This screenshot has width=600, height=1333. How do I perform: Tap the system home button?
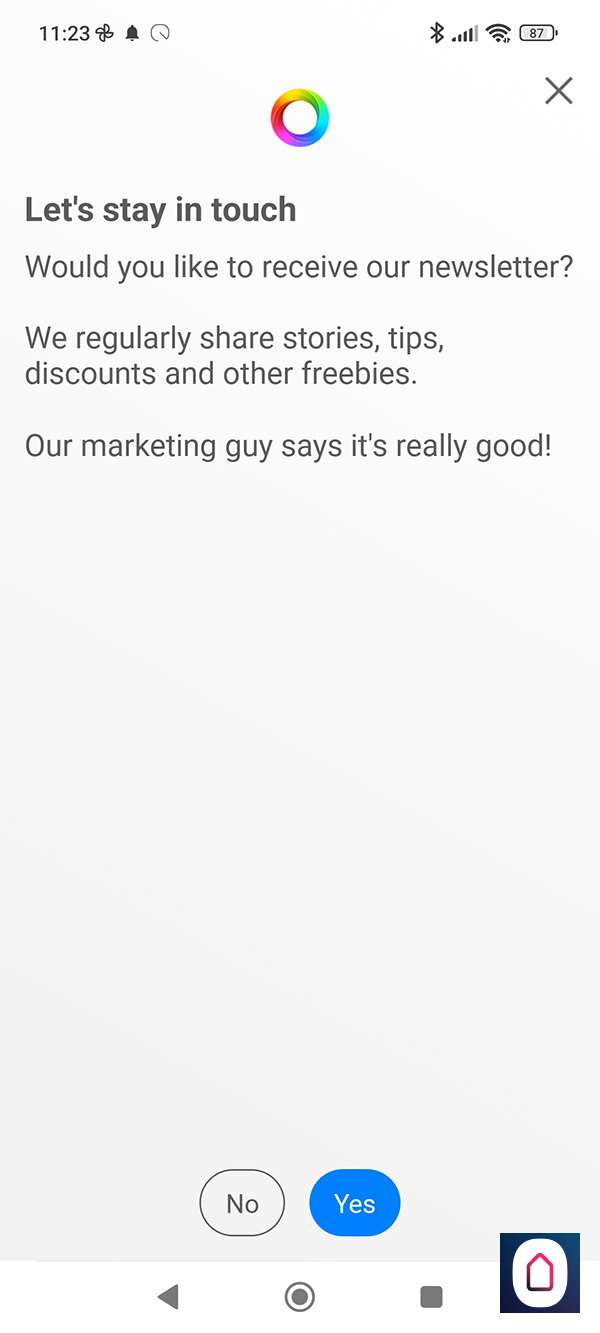pos(299,1297)
